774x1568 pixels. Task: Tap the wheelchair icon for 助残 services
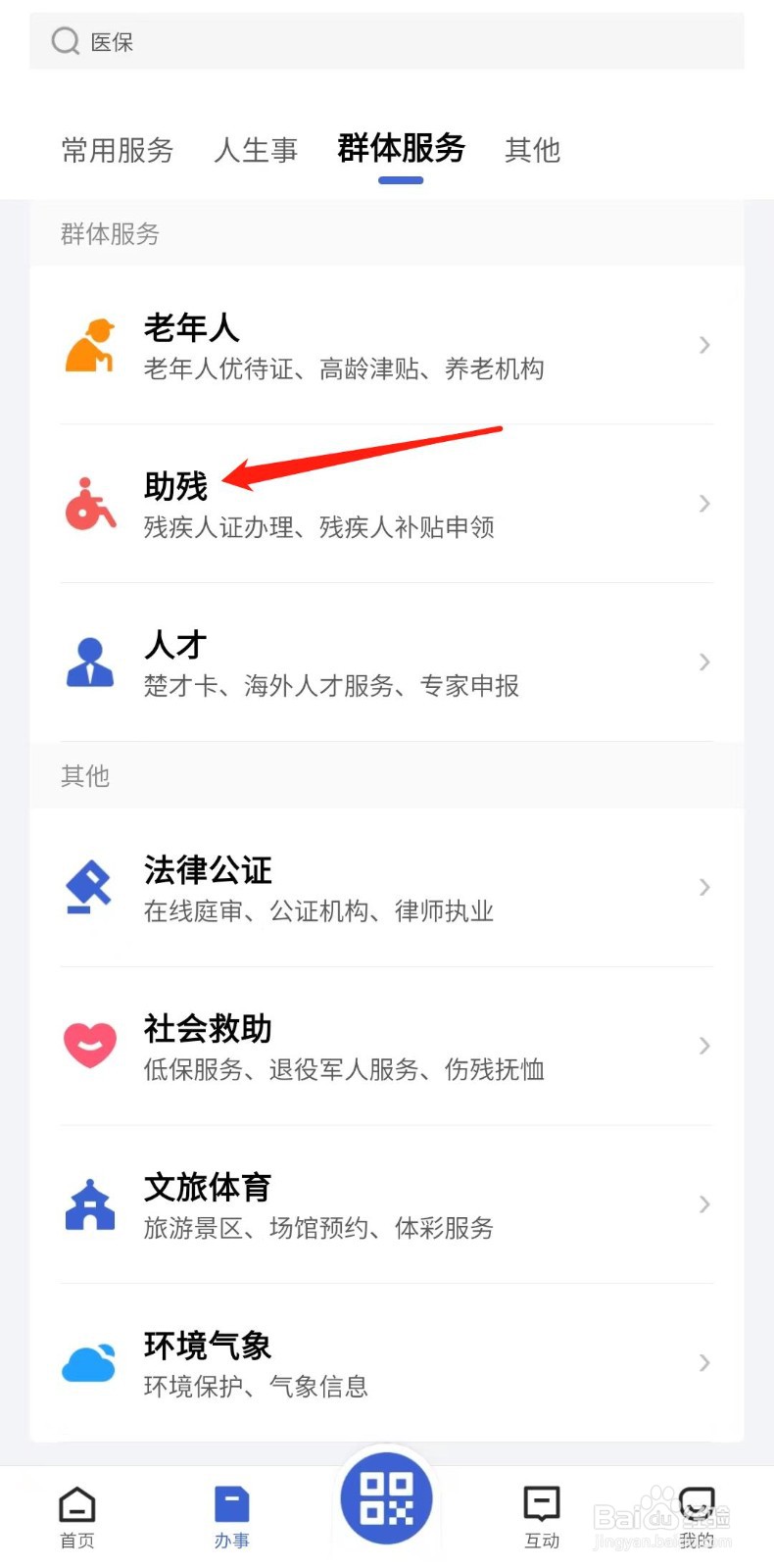[89, 504]
